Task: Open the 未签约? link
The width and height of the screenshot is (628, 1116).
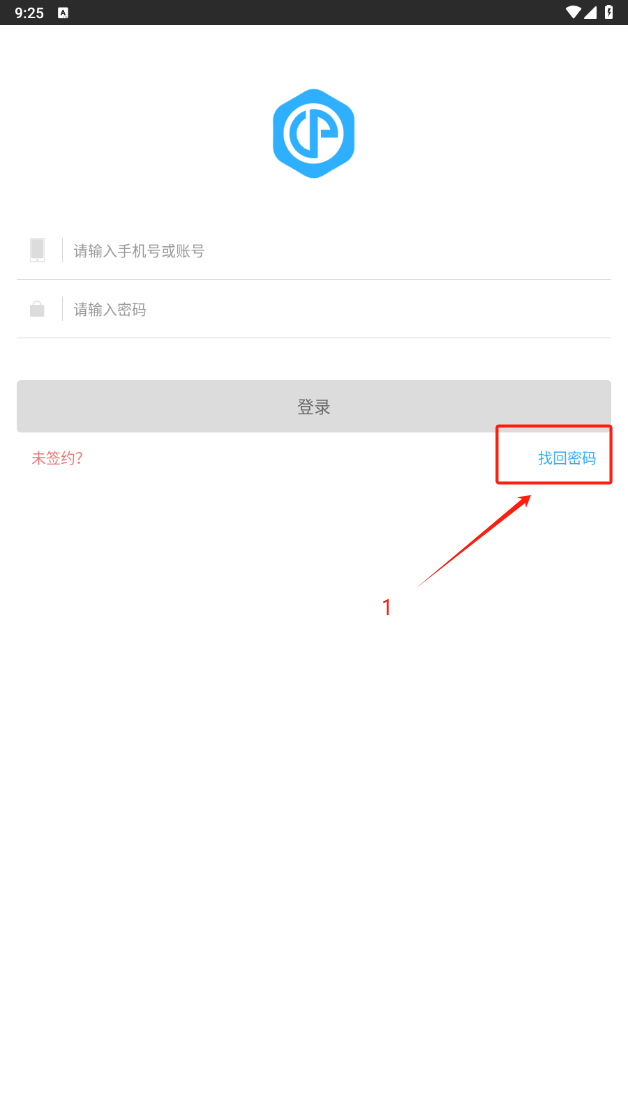Action: (x=57, y=458)
